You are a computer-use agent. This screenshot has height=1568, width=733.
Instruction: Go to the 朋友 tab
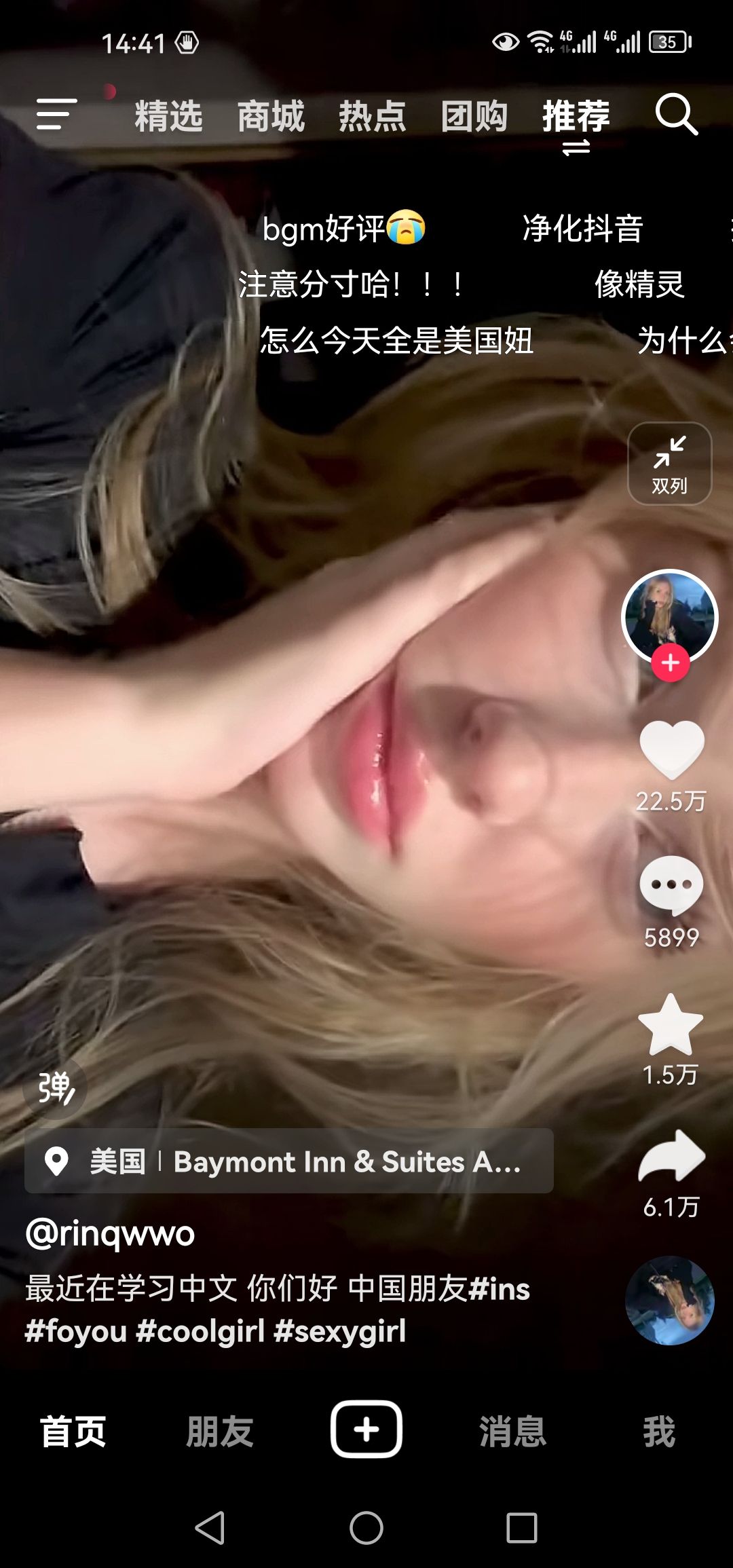(x=219, y=1431)
